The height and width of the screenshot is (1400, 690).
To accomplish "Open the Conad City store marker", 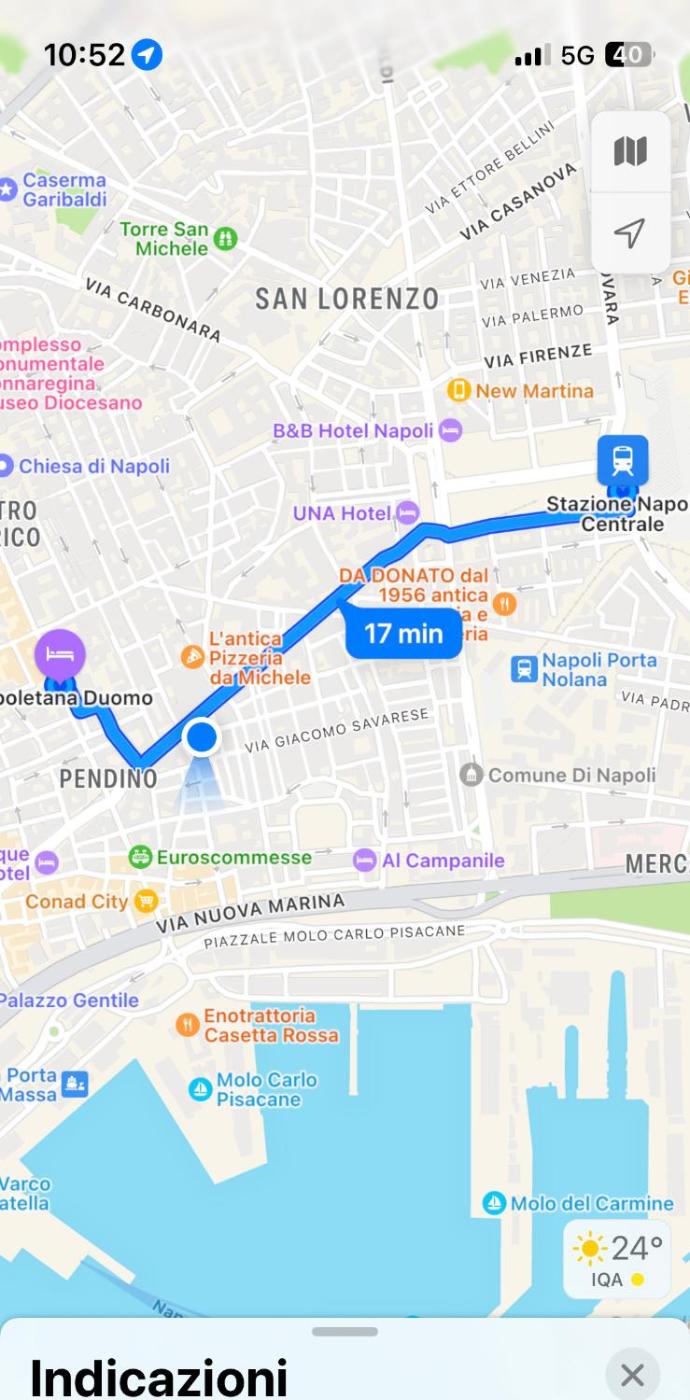I will (x=146, y=901).
